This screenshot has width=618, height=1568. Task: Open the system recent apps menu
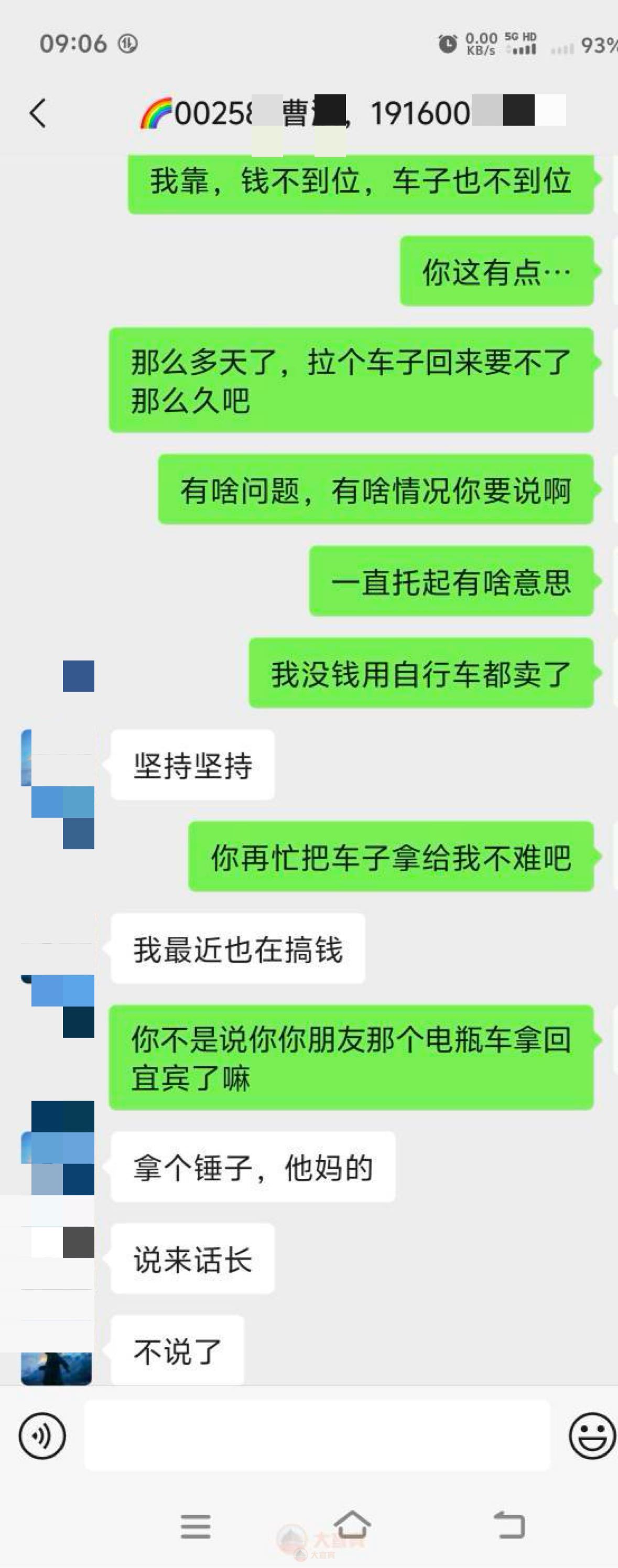196,1526
